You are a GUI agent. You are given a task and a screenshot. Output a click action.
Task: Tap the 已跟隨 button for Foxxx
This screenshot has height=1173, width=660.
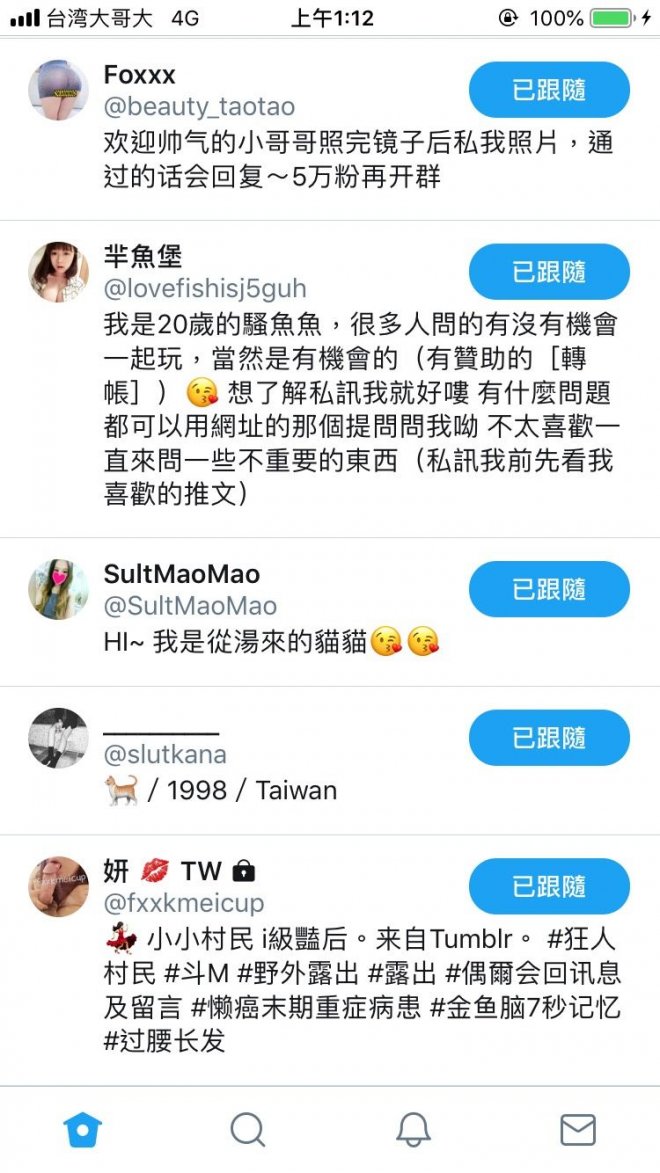point(549,90)
